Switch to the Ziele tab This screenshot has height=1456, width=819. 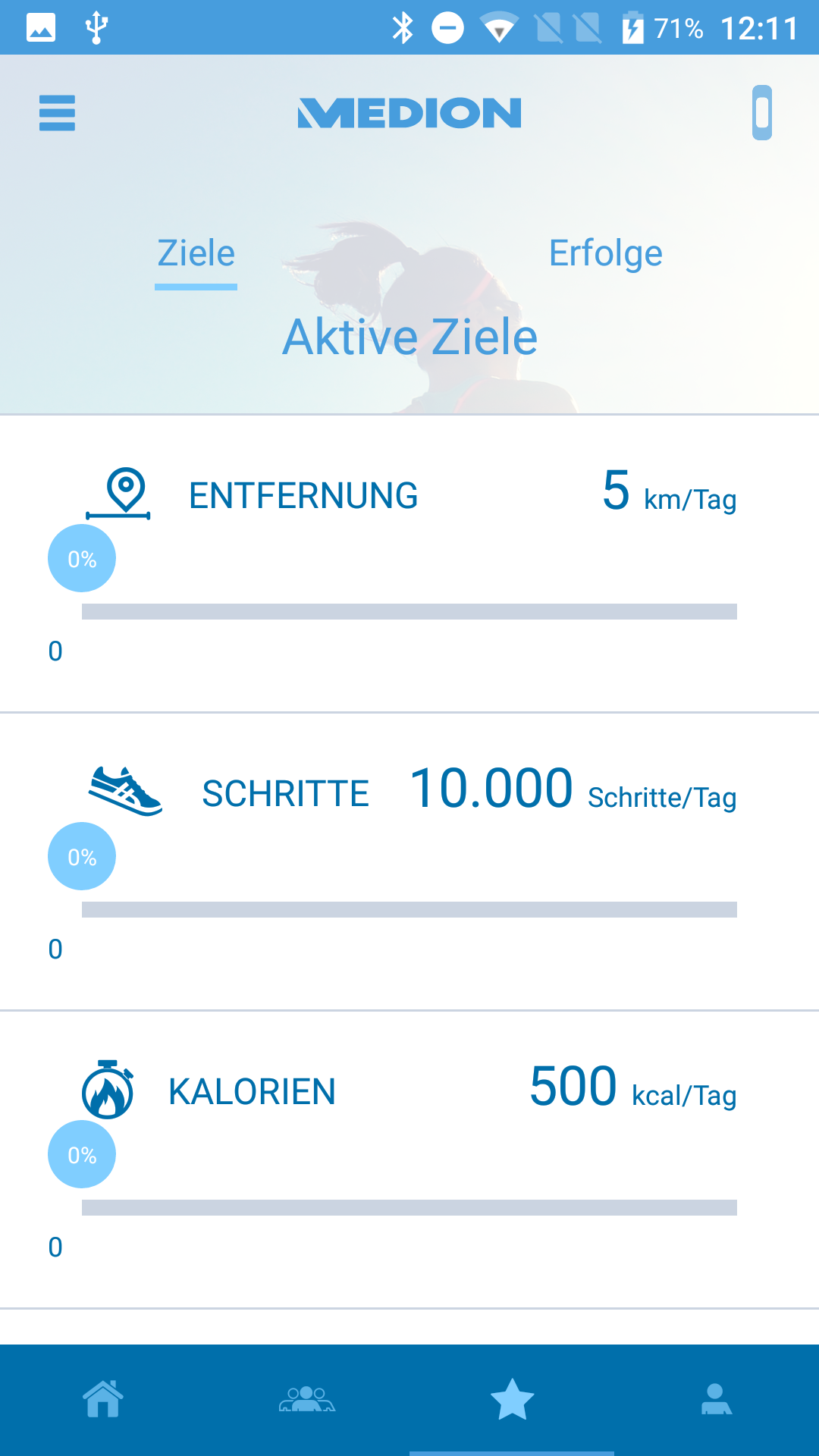point(196,254)
